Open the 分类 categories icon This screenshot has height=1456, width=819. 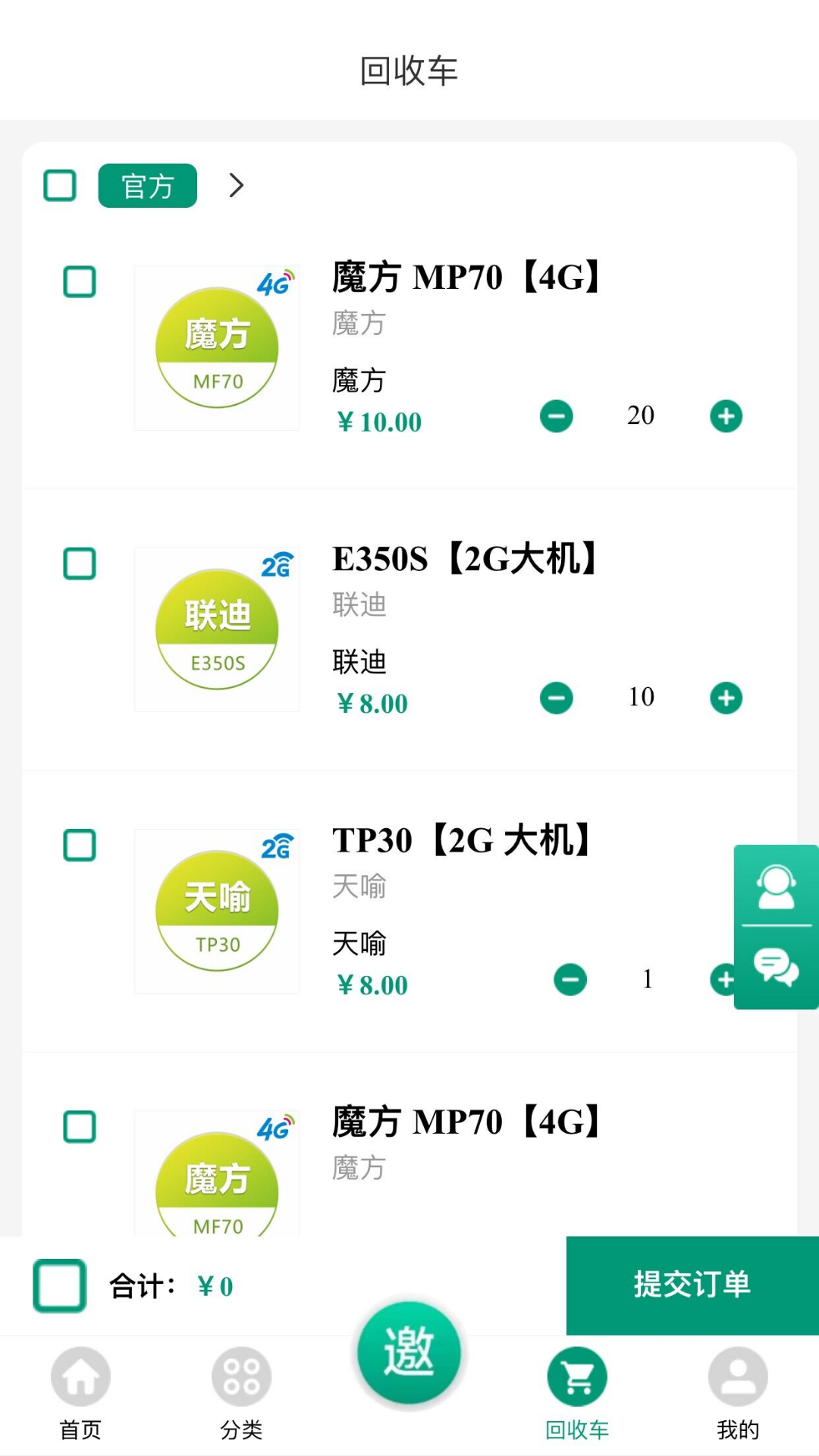click(241, 1375)
